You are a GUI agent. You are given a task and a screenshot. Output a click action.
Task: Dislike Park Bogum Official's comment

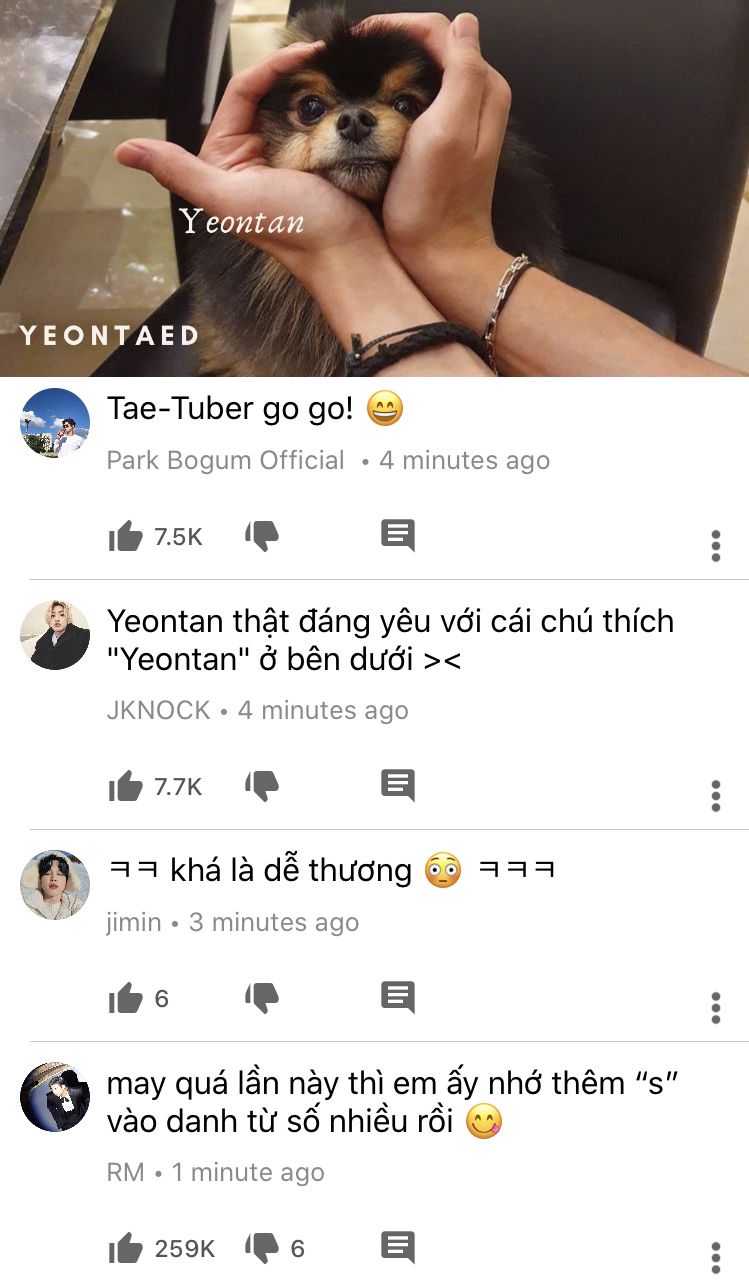pos(262,536)
